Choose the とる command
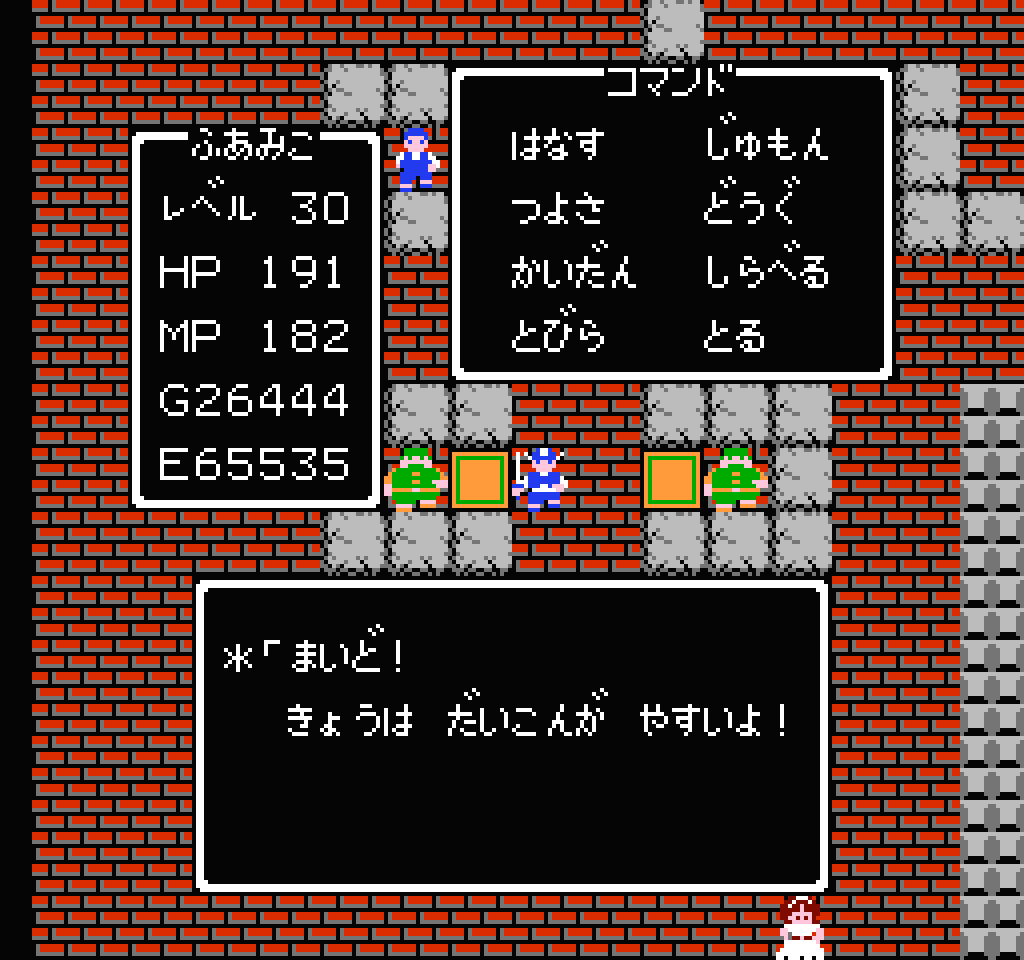The height and width of the screenshot is (960, 1024). [x=735, y=336]
